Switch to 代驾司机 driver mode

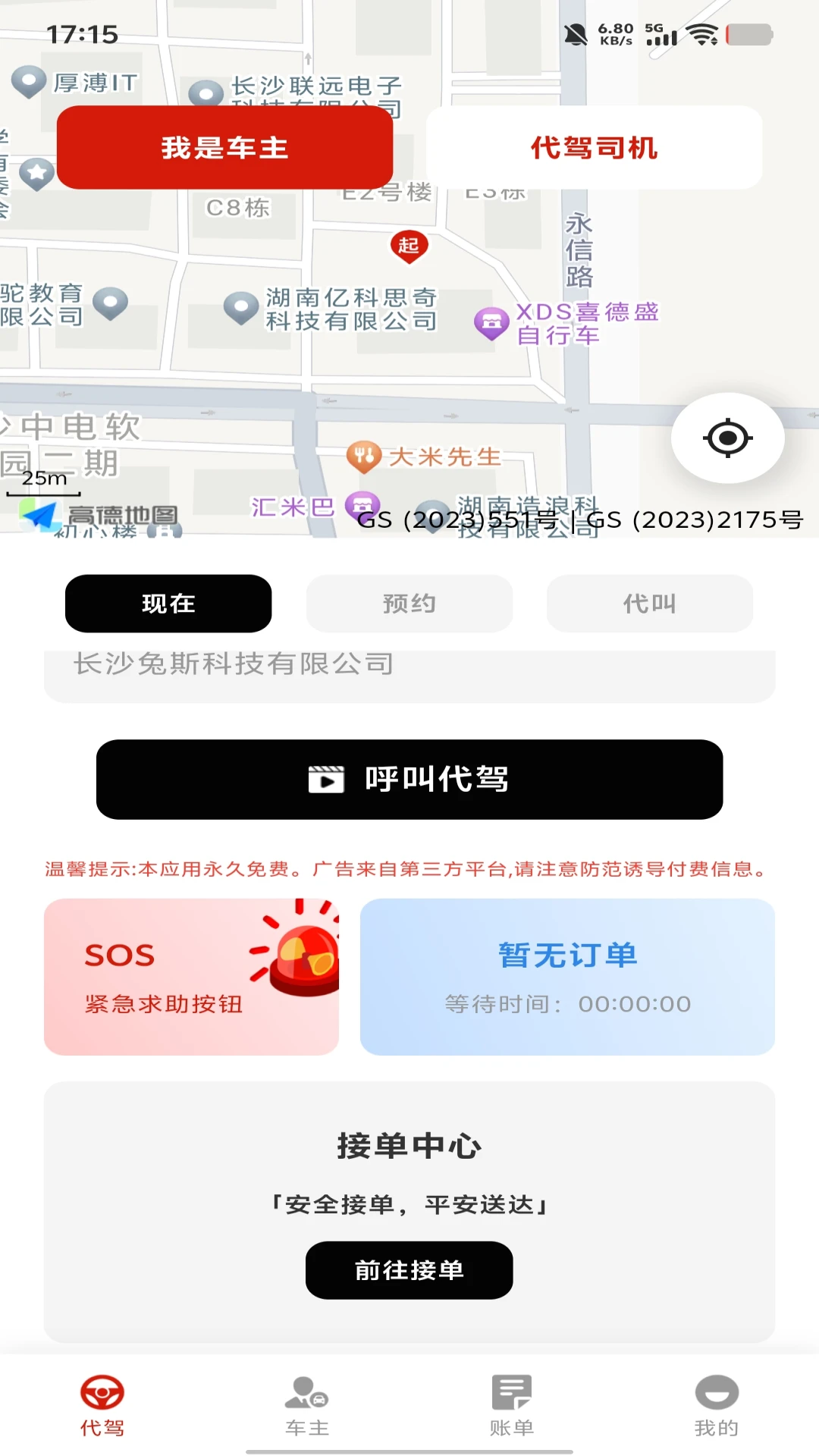(x=594, y=147)
